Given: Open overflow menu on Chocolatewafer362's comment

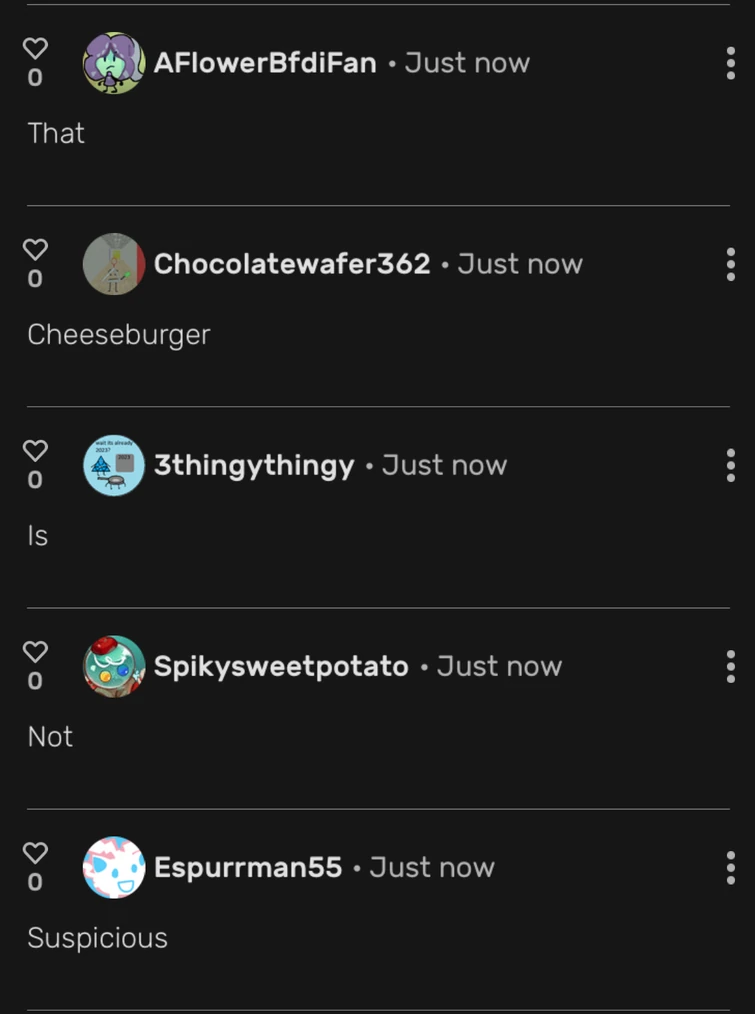Looking at the screenshot, I should [x=730, y=264].
